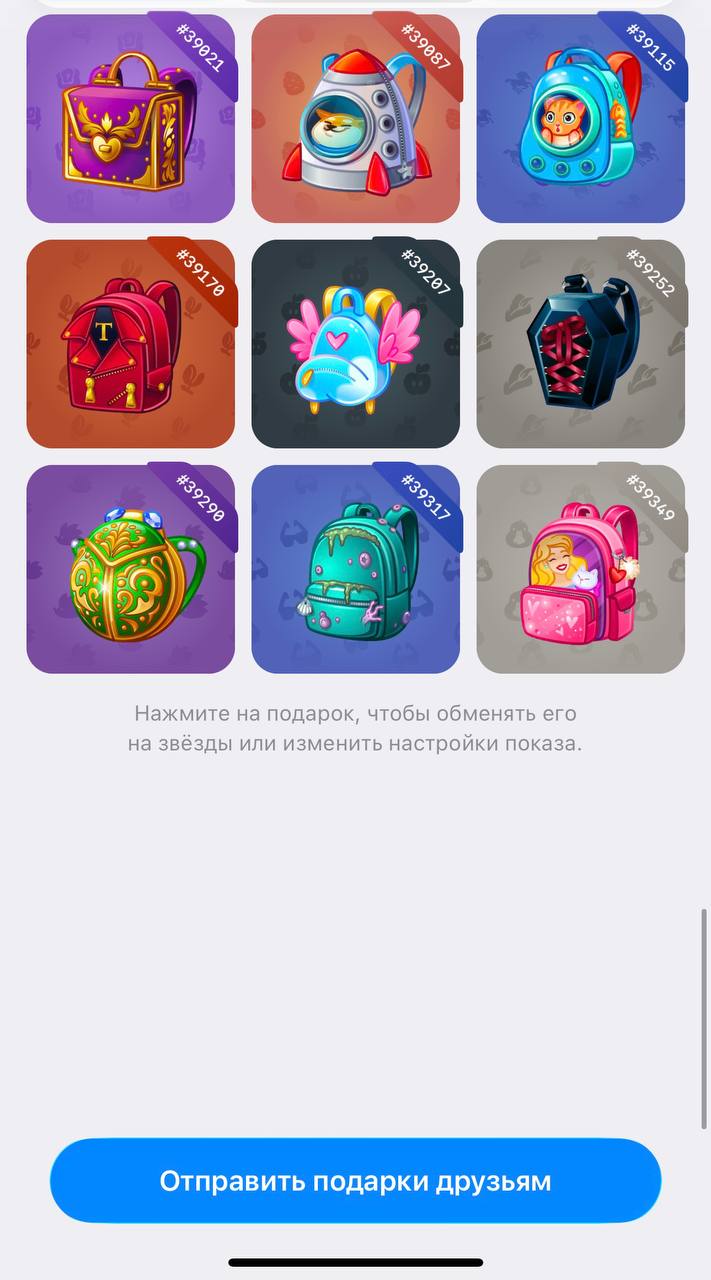Open gift #39349 pink doll backpack
Image resolution: width=711 pixels, height=1280 pixels.
point(580,568)
